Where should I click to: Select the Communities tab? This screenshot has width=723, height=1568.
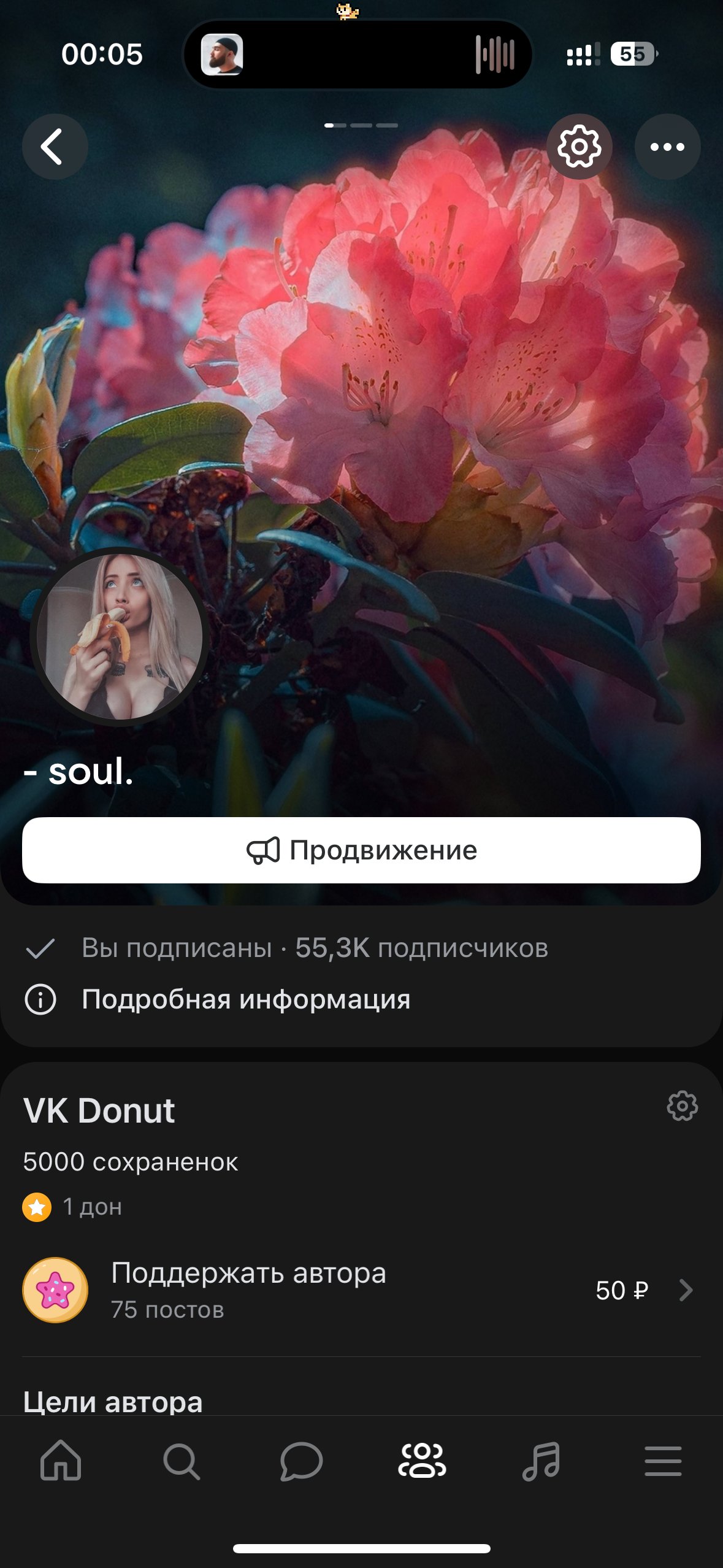pos(422,1461)
